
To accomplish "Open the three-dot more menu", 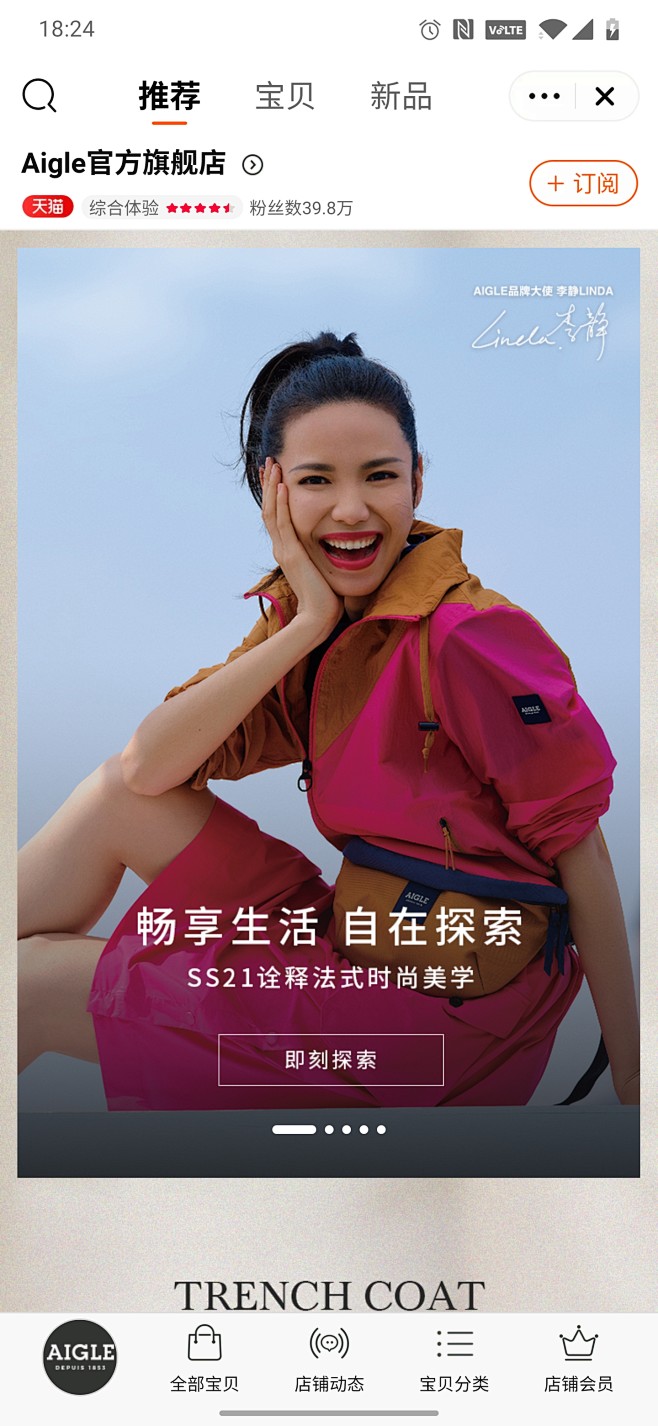I will click(x=544, y=97).
